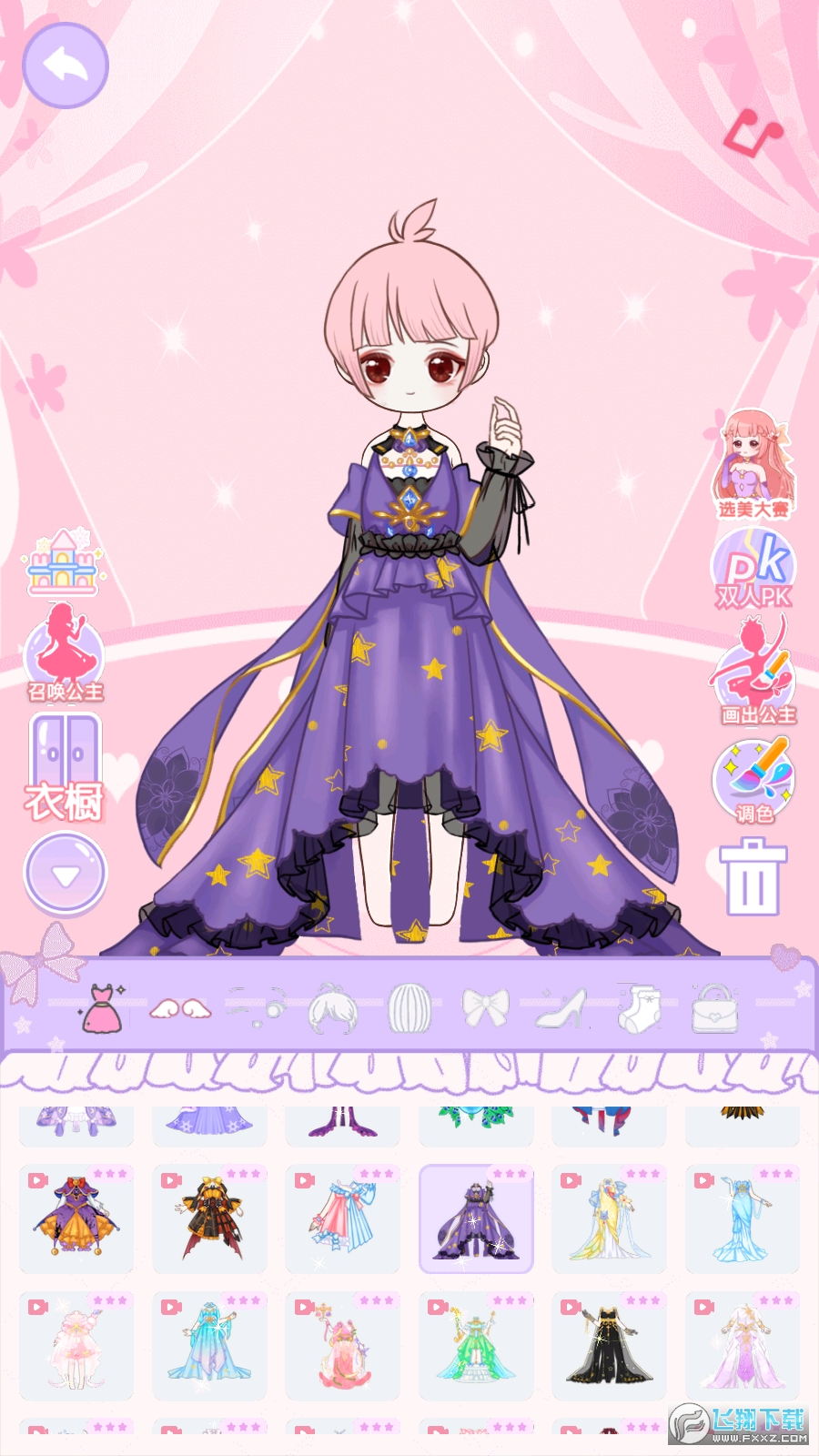
Task: Choose the black and gold gown
Action: point(609,1346)
